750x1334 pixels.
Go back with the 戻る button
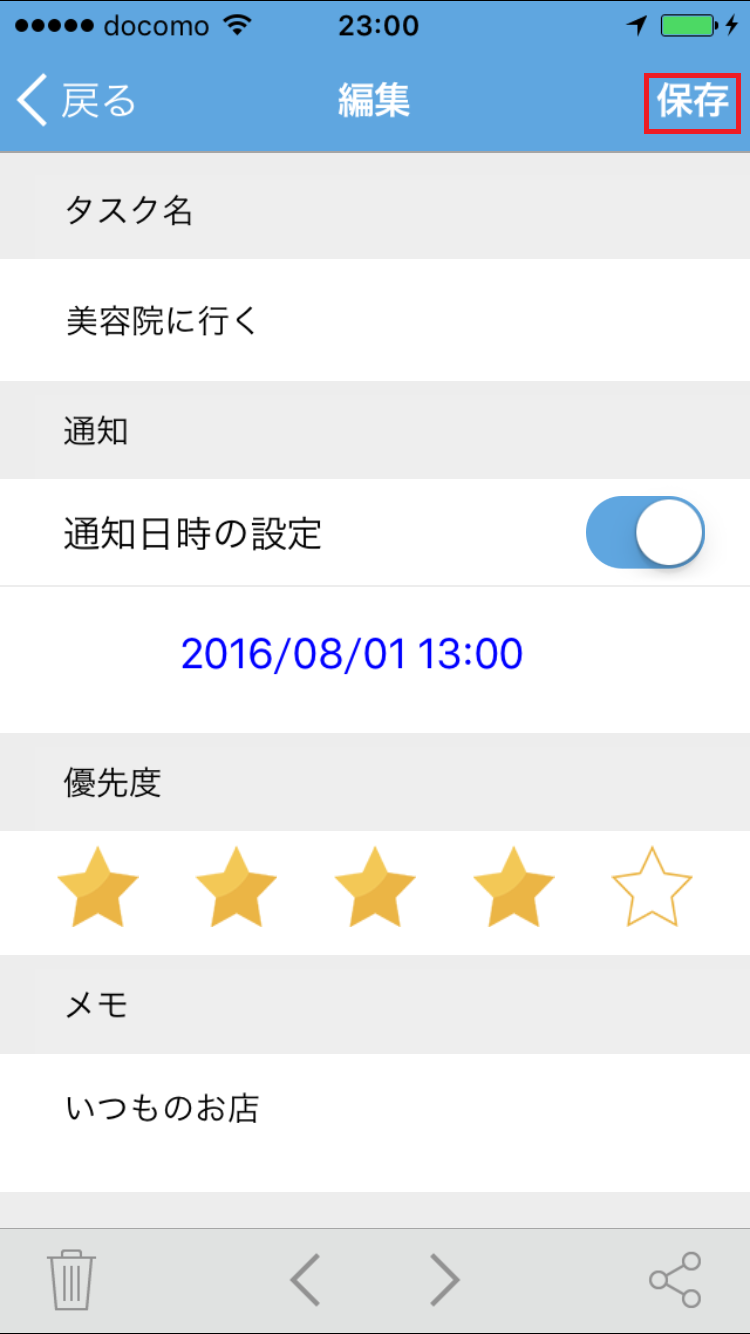tap(76, 101)
